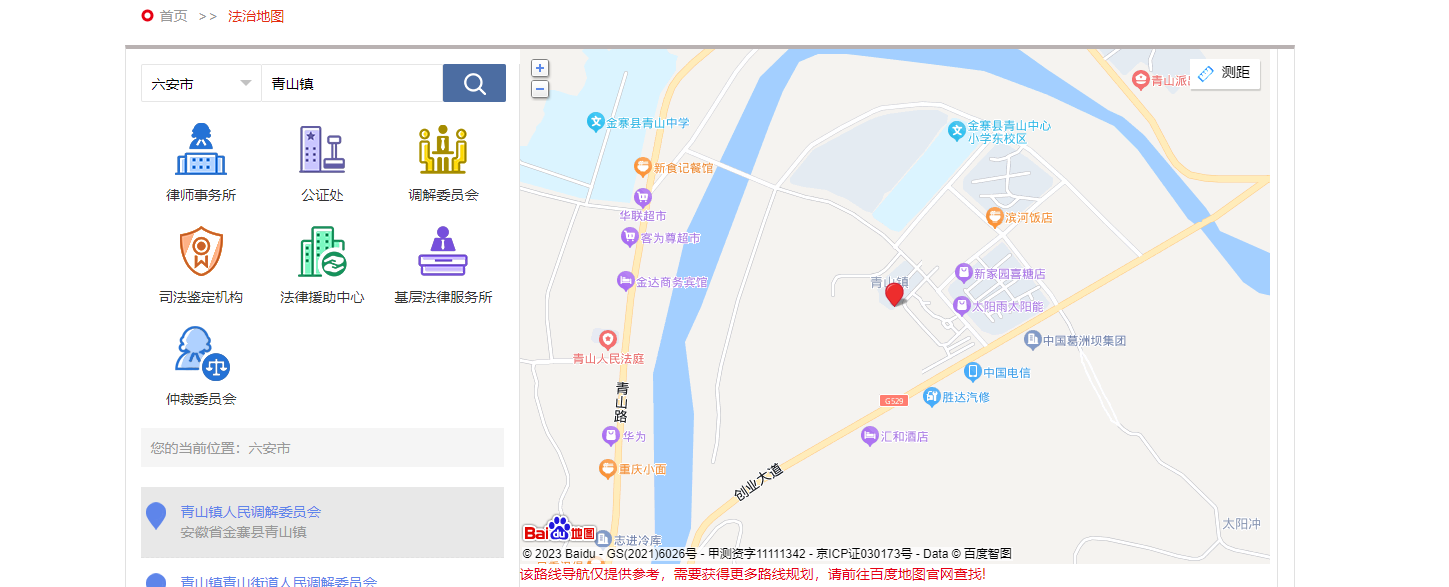This screenshot has width=1449, height=587.
Task: Open the 司法鉴定机构 category
Action: 201,265
